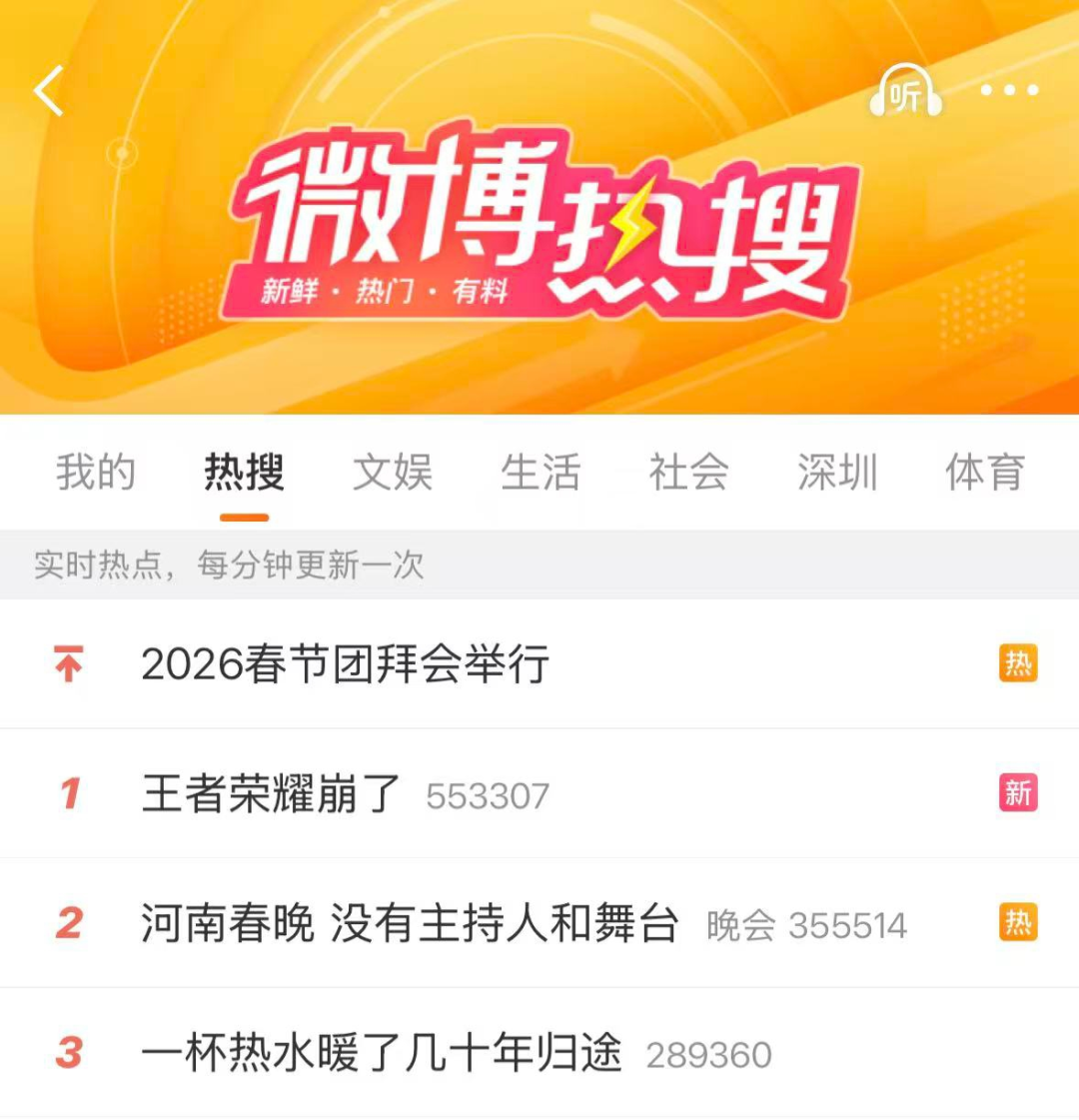Open the 文娱 tab
Image resolution: width=1079 pixels, height=1120 pixels.
pyautogui.click(x=394, y=474)
